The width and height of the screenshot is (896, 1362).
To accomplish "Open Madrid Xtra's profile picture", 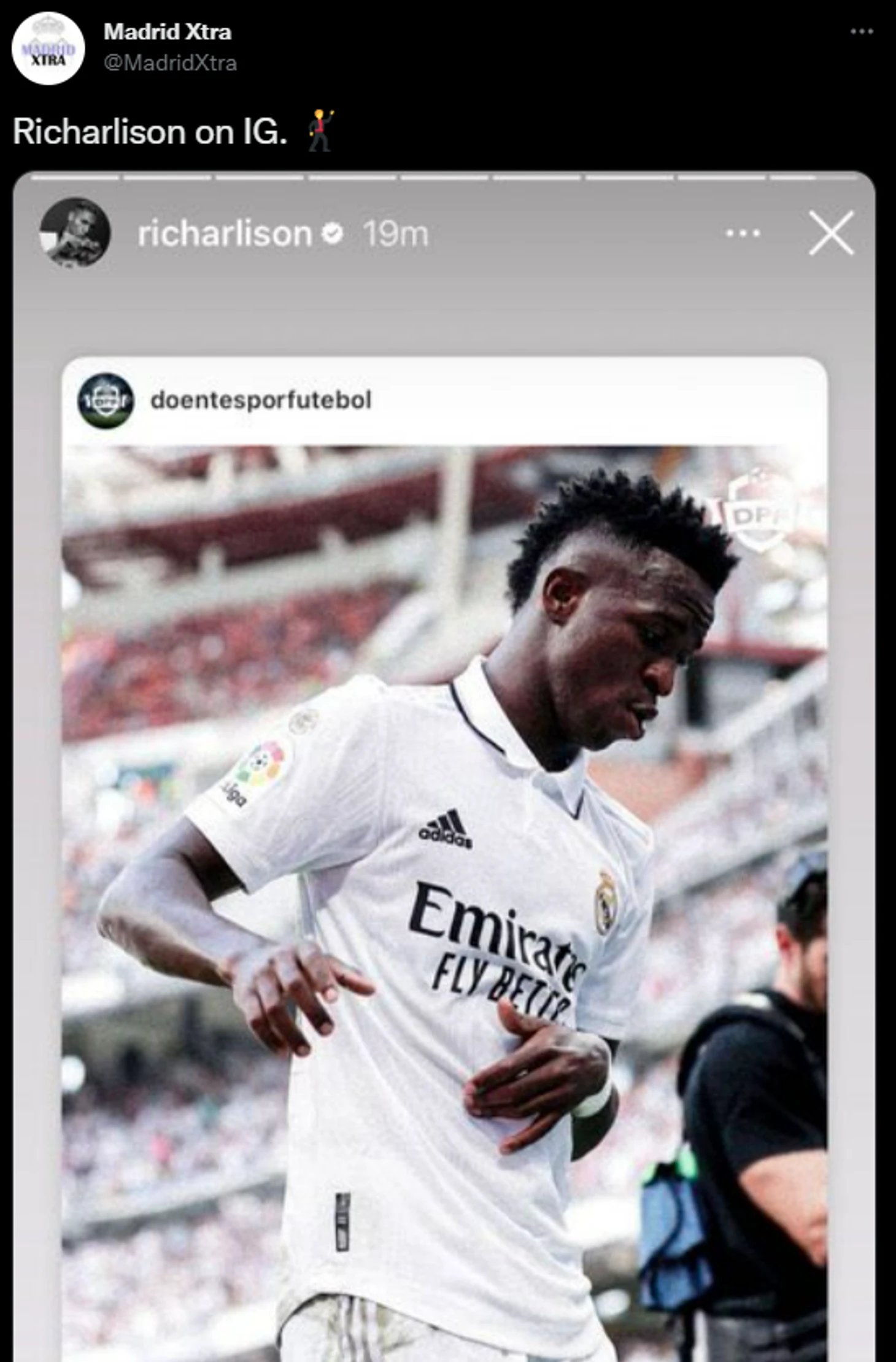I will pyautogui.click(x=48, y=48).
